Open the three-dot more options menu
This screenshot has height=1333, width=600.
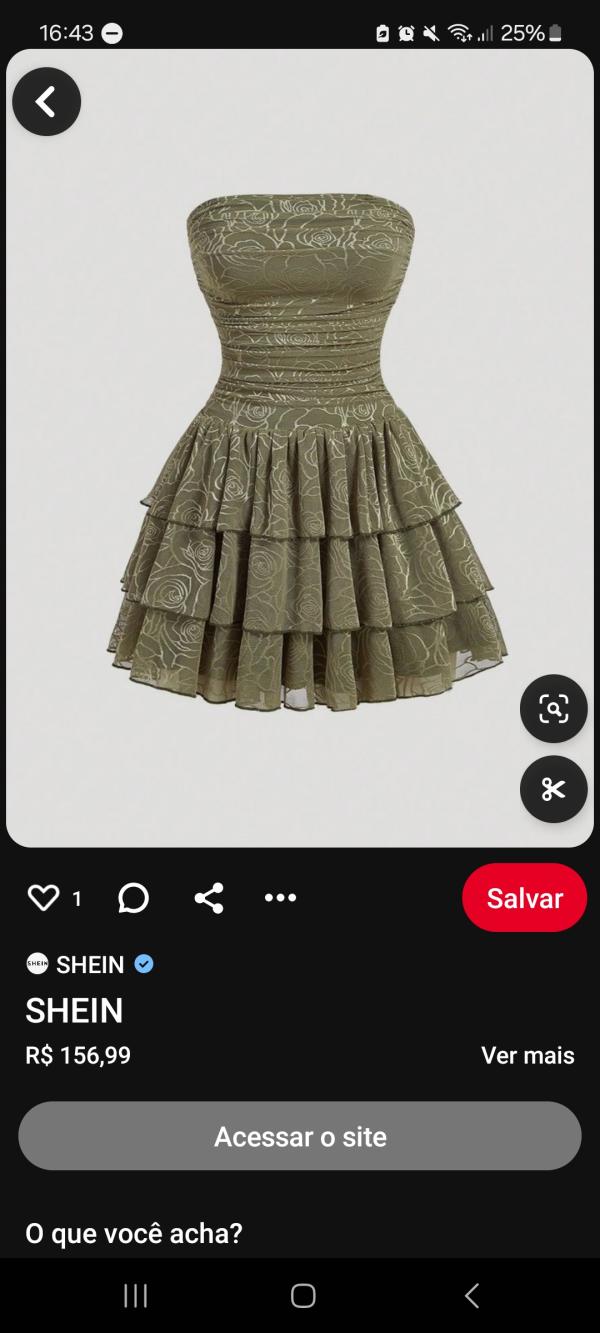click(x=280, y=898)
